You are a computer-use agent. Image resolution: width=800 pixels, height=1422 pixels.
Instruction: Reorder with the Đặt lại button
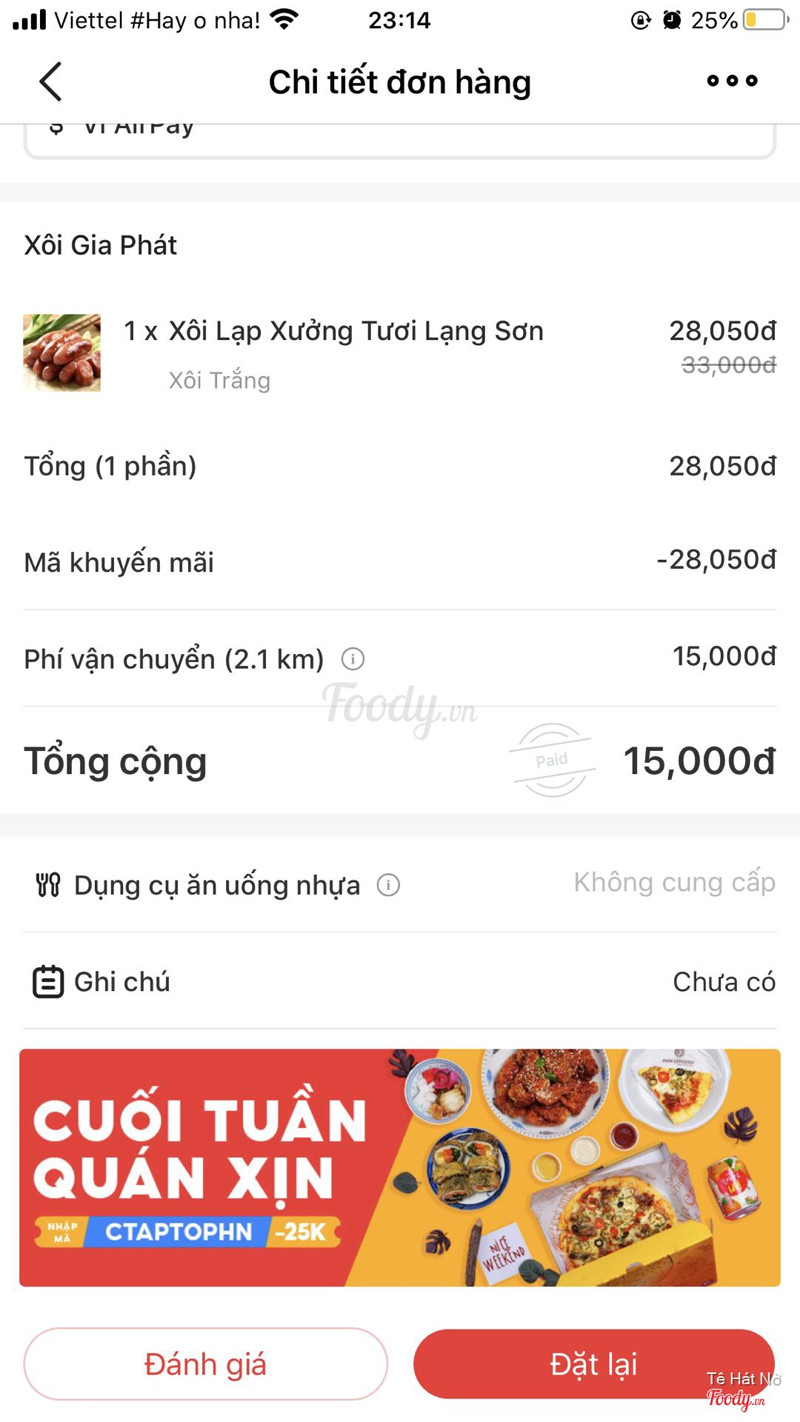593,1364
